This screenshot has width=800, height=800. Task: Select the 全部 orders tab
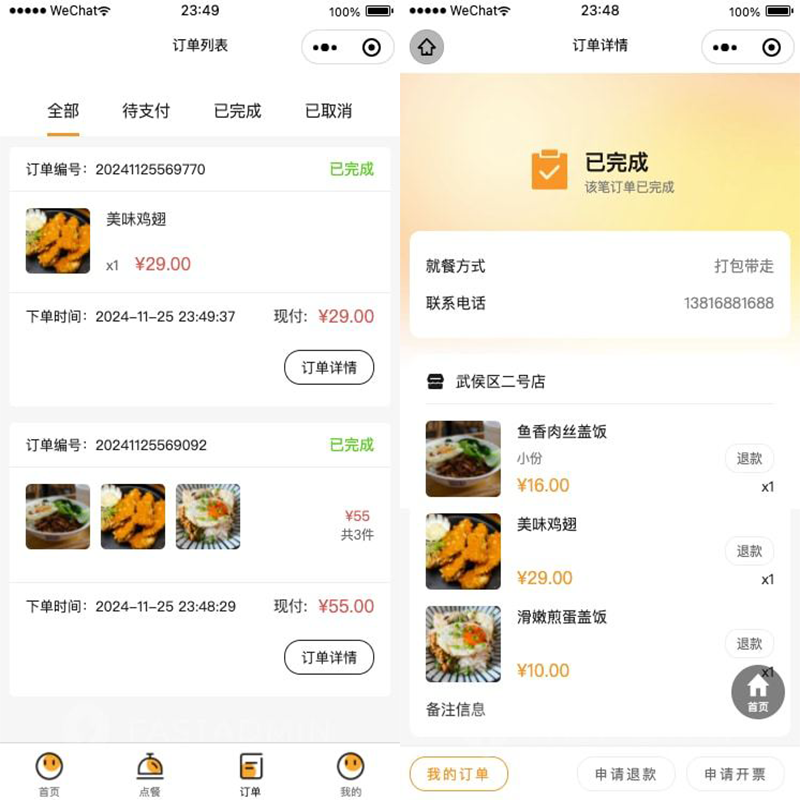(x=63, y=111)
